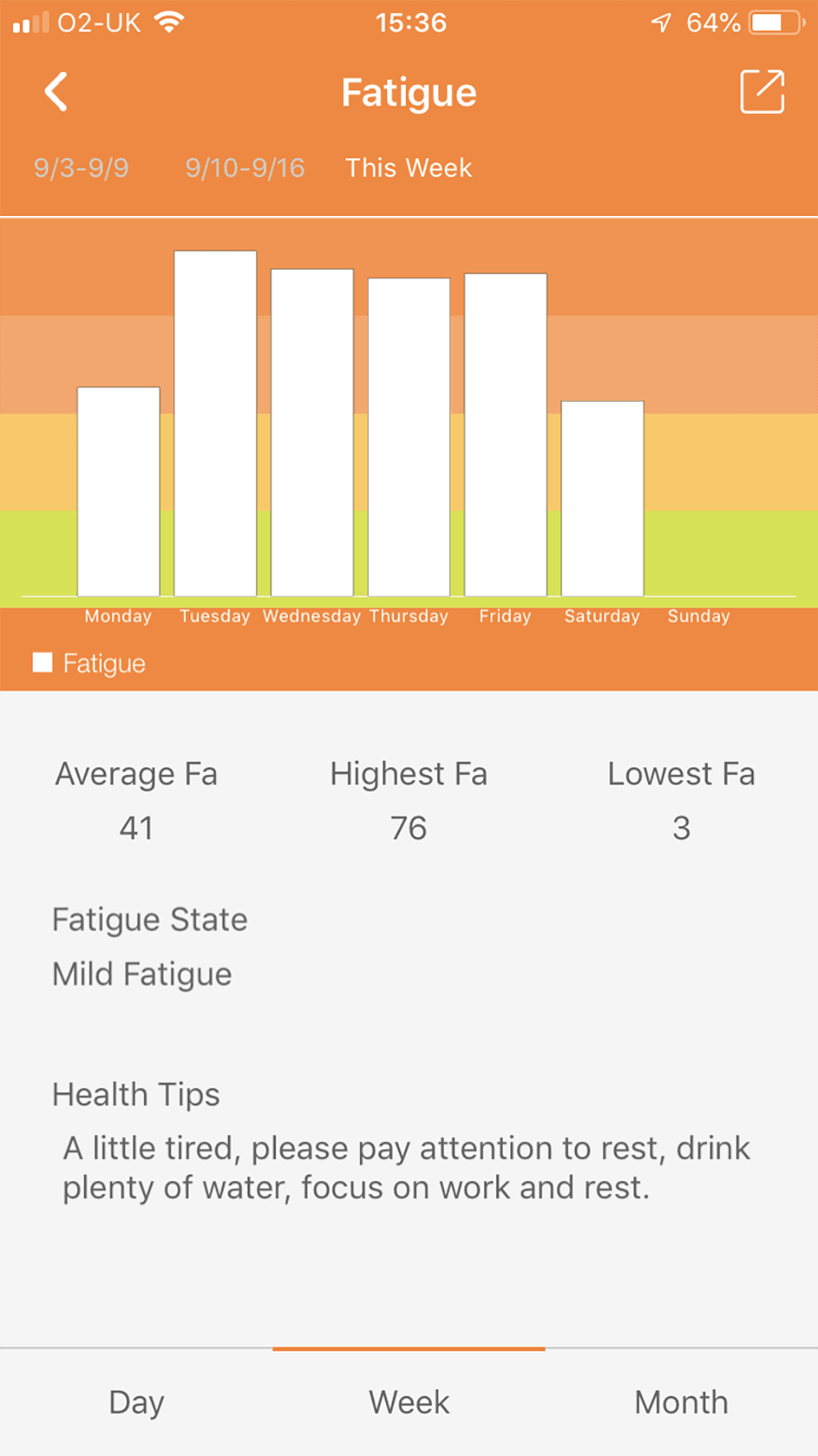Select the 9/3-9/9 week
The height and width of the screenshot is (1456, 818).
point(81,168)
